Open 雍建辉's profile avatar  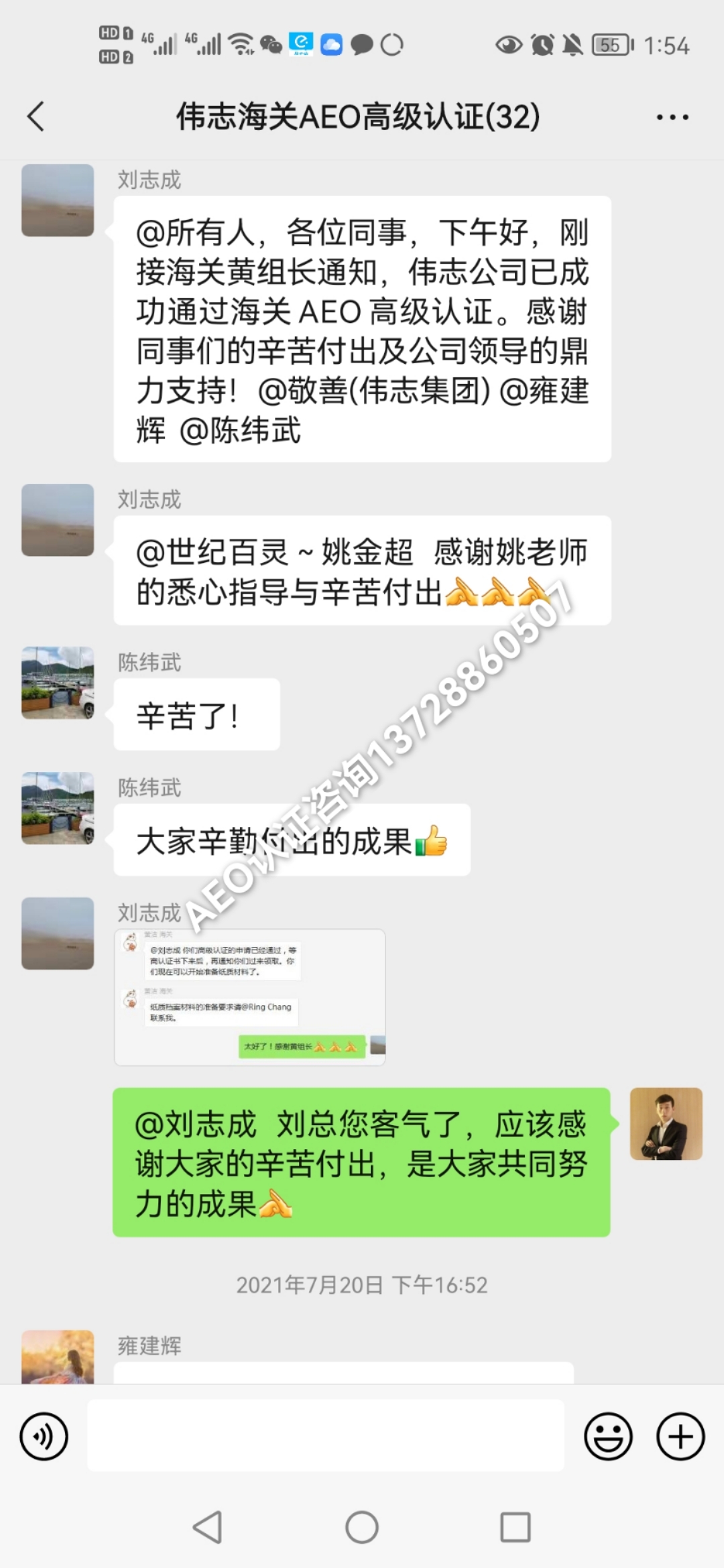[x=58, y=1357]
